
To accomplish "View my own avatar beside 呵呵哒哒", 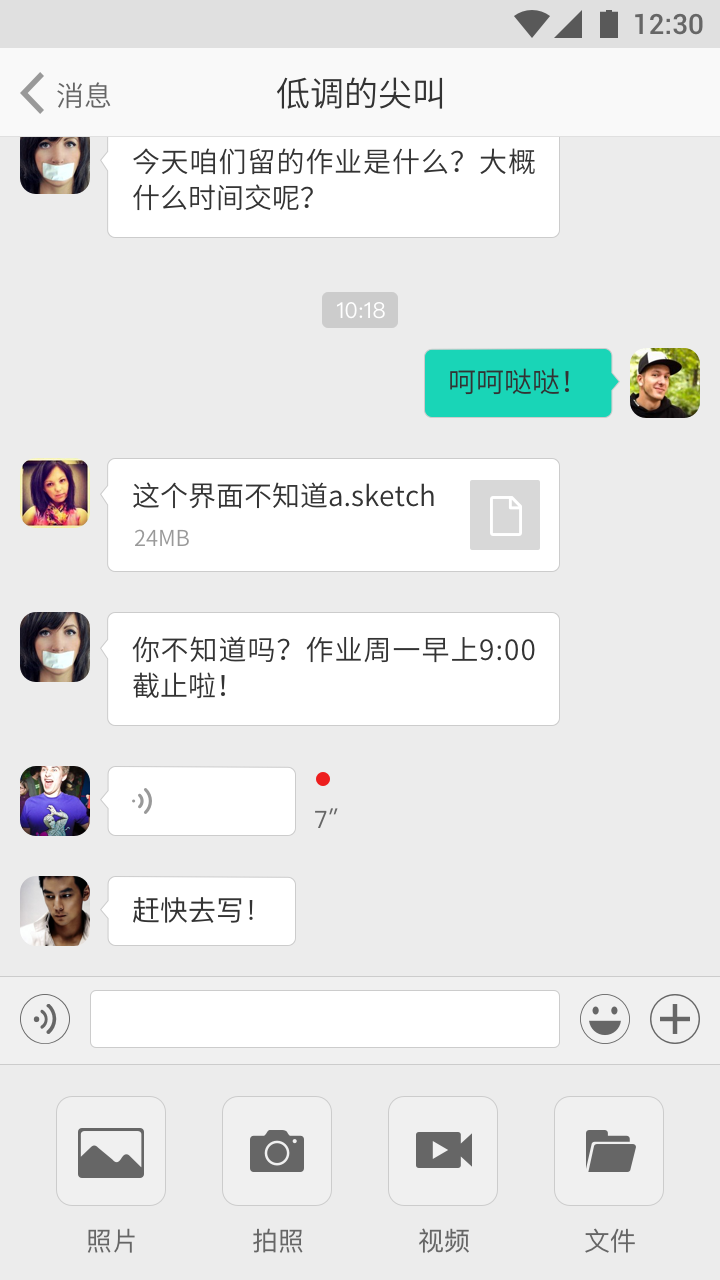I will (665, 383).
